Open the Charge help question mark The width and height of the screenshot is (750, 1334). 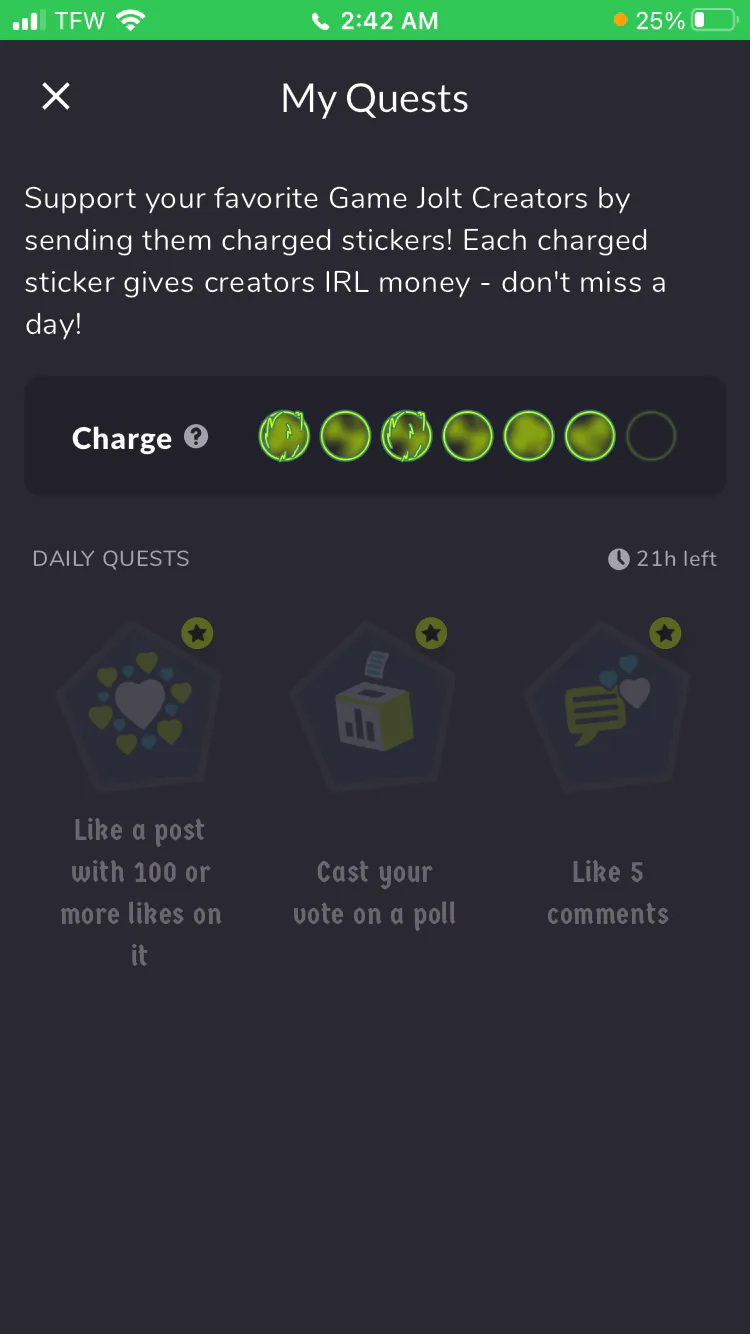[197, 437]
